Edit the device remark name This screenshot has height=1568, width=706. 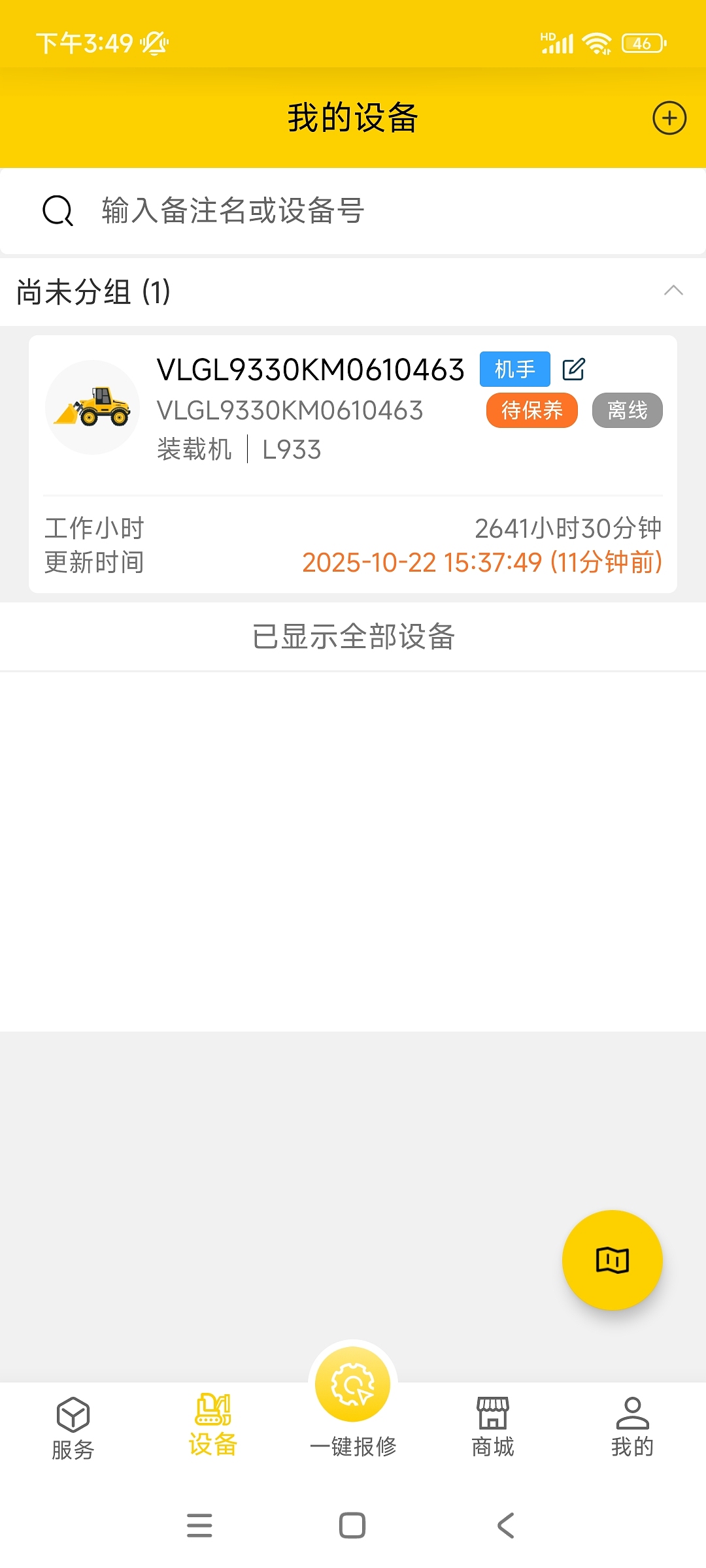(x=573, y=369)
